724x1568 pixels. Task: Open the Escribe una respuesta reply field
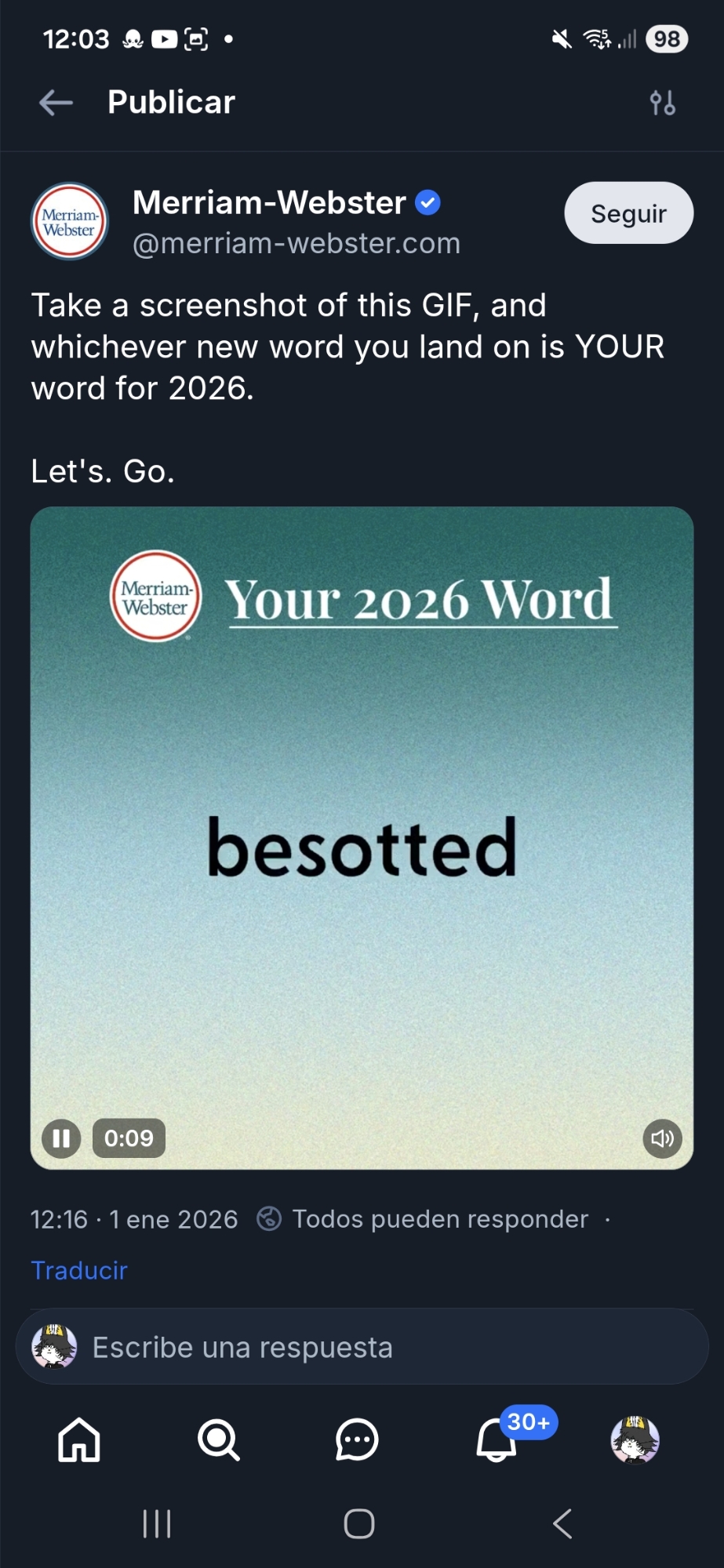[x=361, y=1347]
